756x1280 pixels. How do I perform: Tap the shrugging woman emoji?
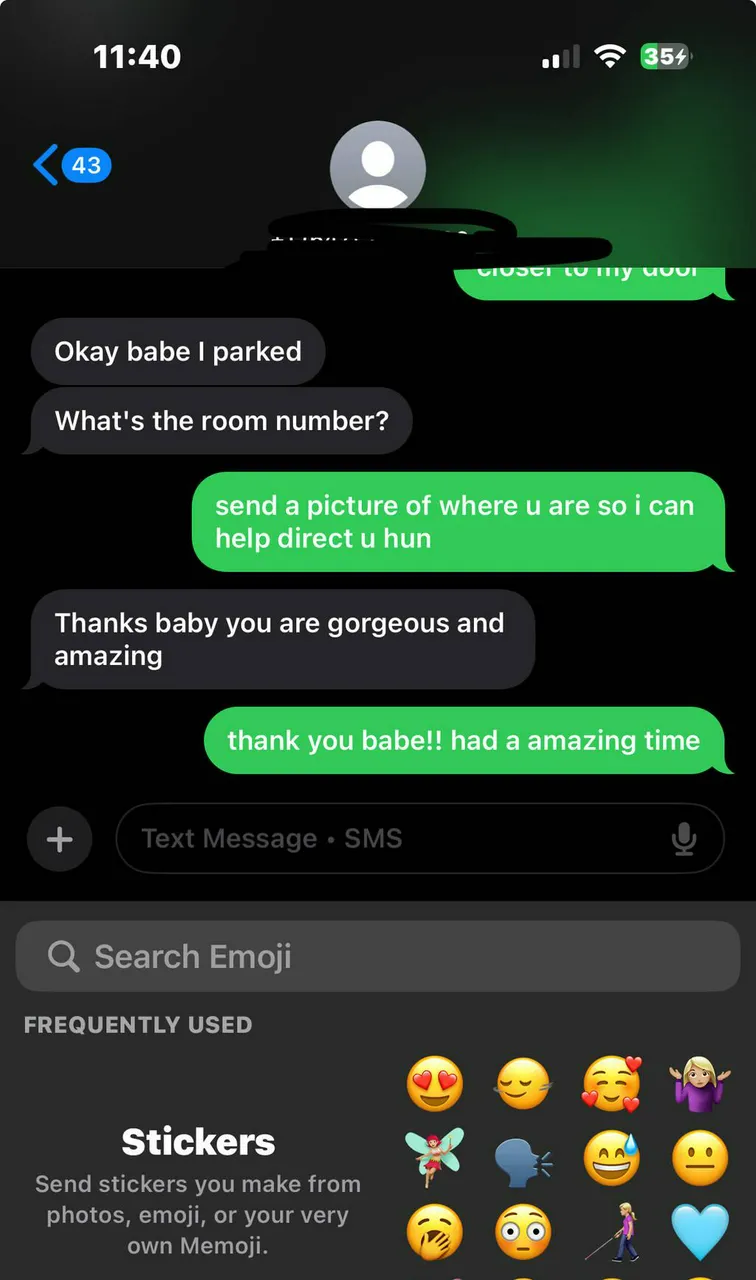[x=700, y=1083]
